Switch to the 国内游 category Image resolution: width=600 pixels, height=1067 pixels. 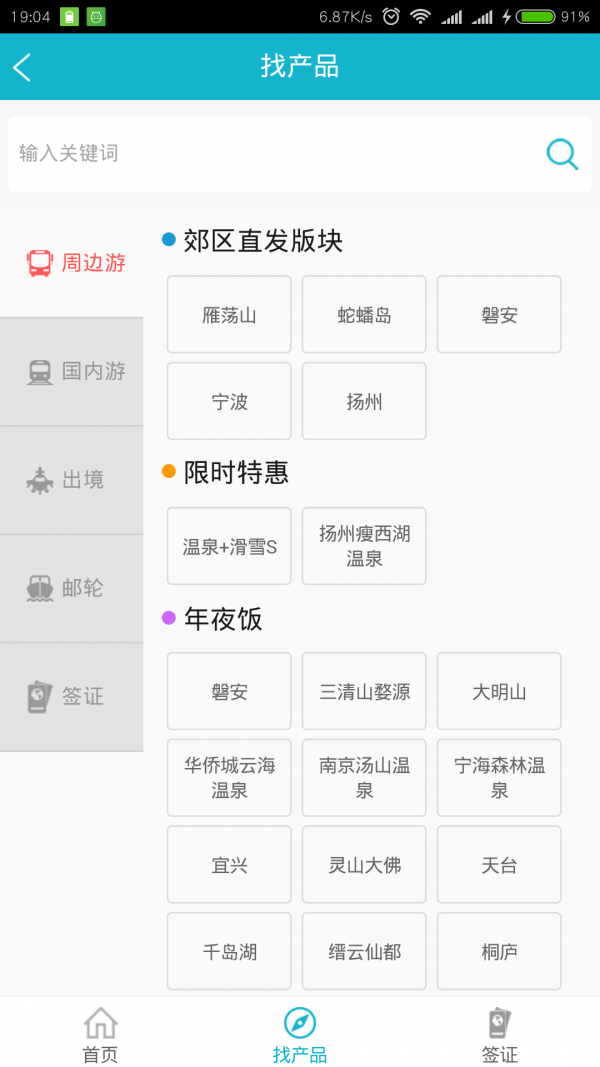click(x=72, y=372)
